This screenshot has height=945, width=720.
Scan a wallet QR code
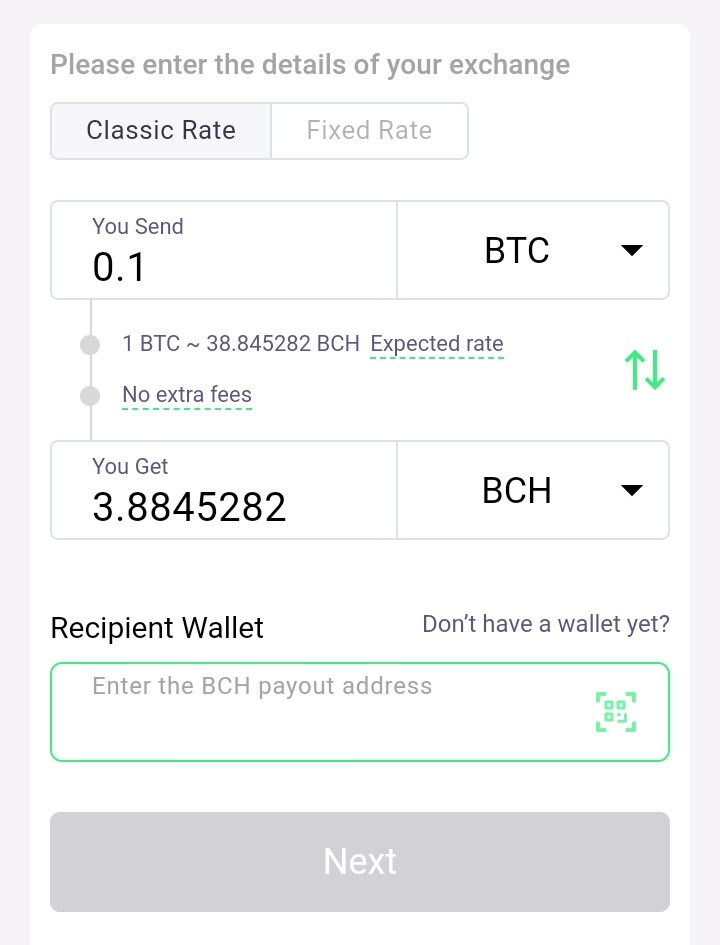click(x=616, y=712)
